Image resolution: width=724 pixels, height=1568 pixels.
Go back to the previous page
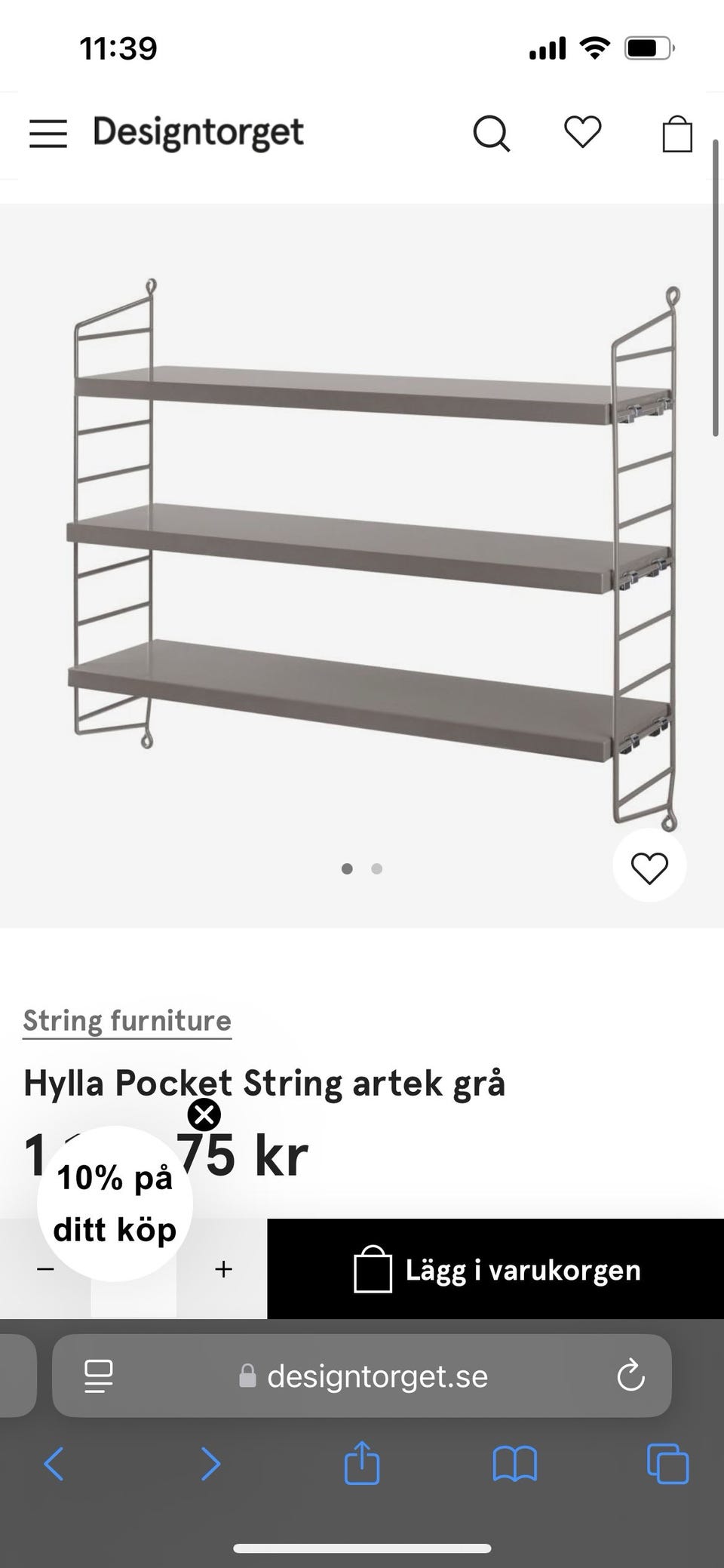point(54,1465)
